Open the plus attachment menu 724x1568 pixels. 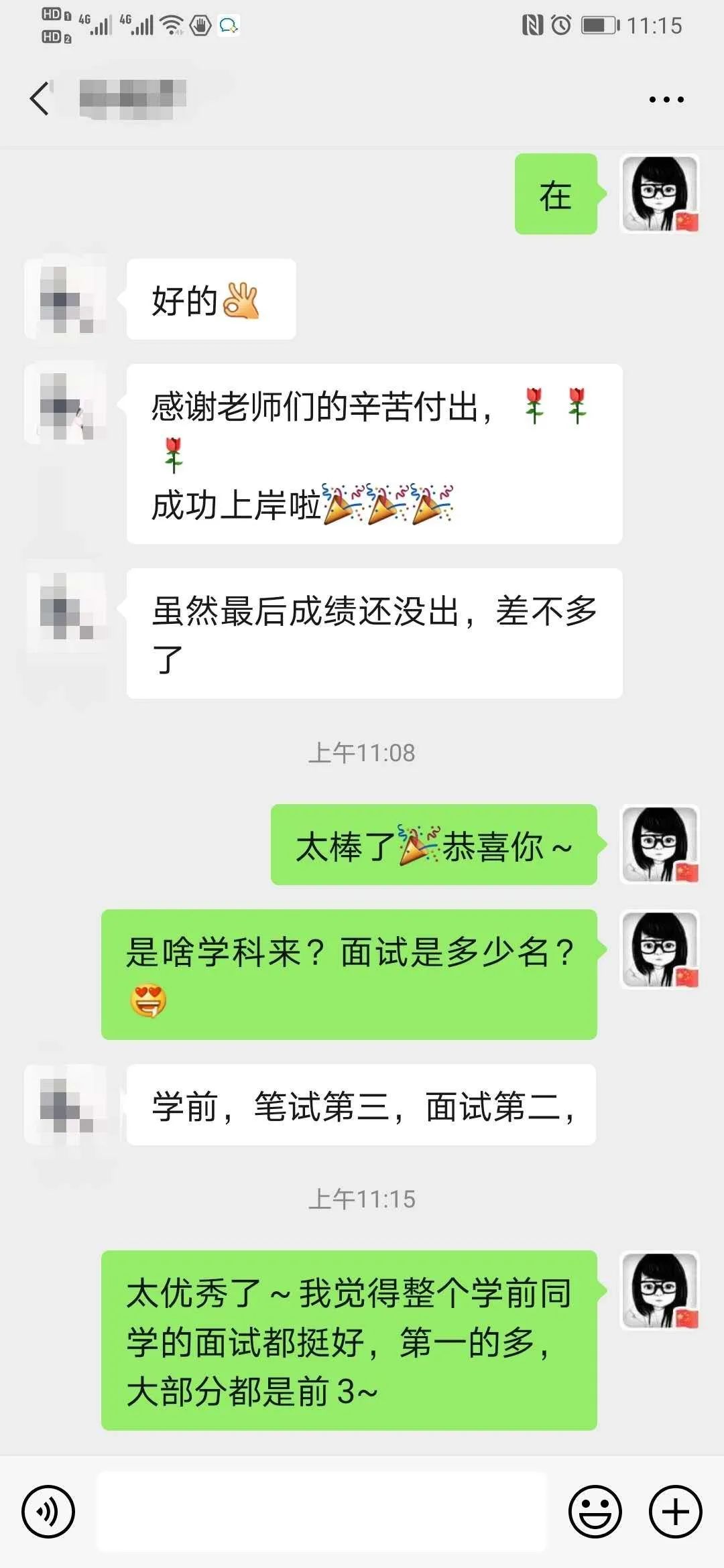675,1512
